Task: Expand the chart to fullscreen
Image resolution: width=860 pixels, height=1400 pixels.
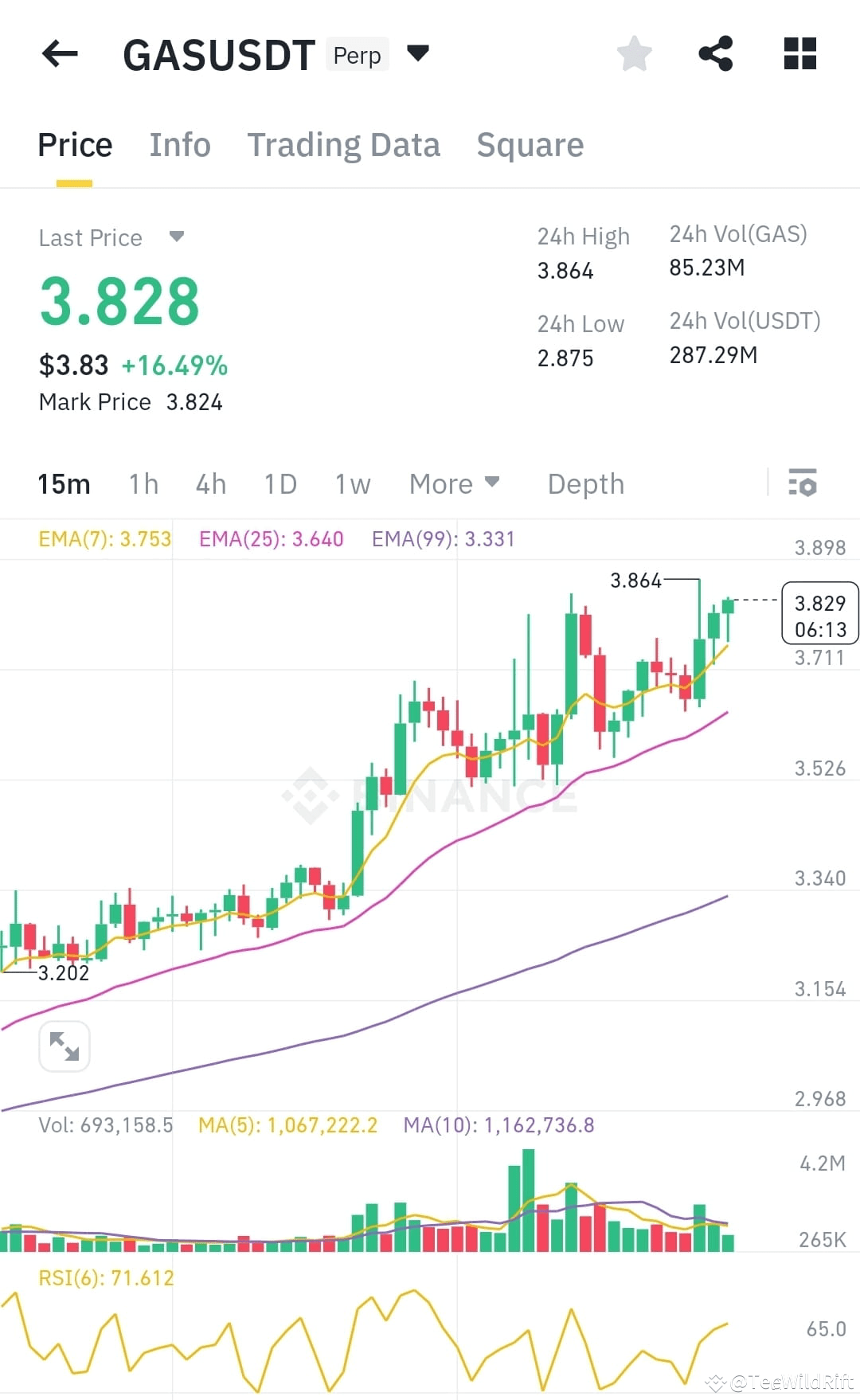Action: pos(64,1046)
